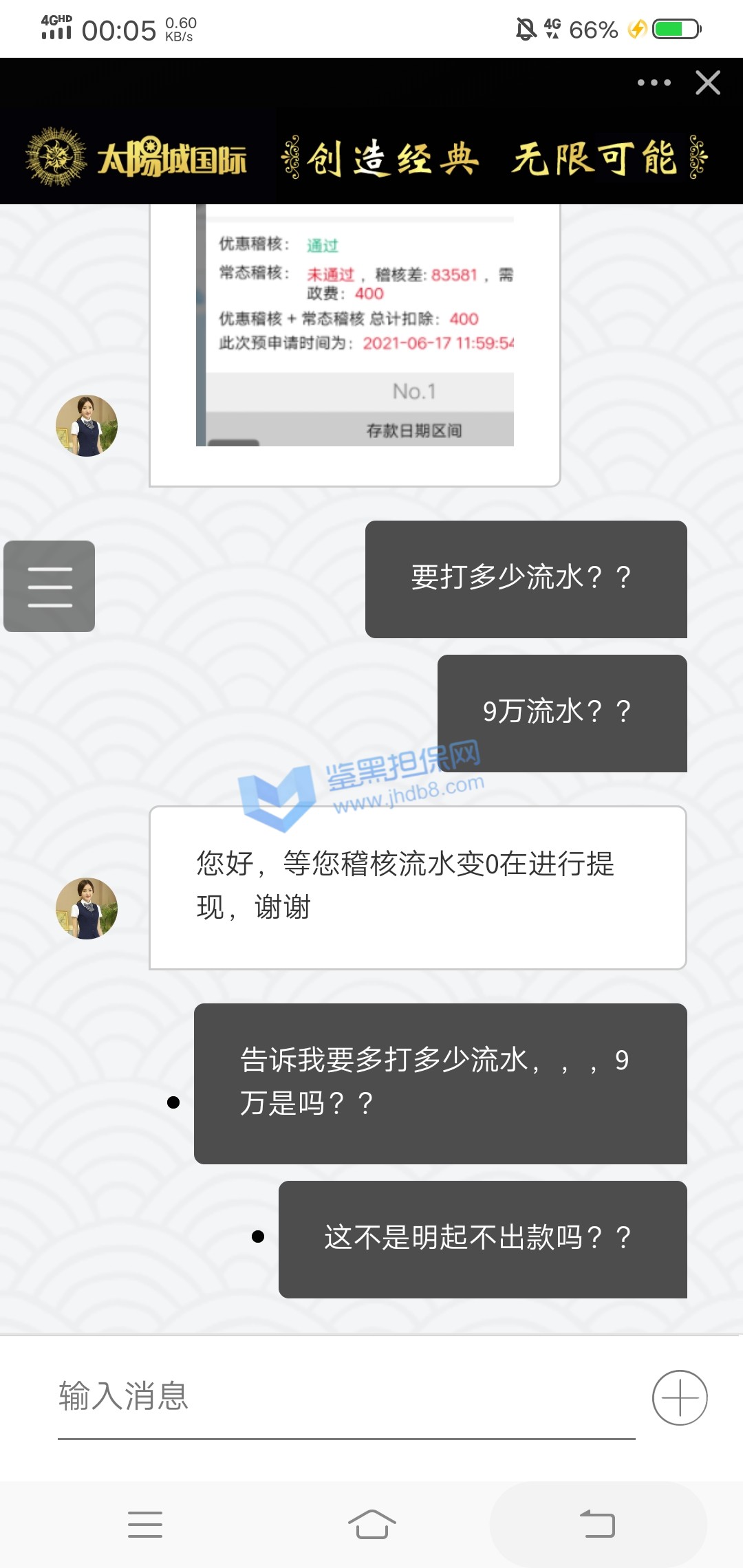Tap the message input field

pyautogui.click(x=344, y=1396)
